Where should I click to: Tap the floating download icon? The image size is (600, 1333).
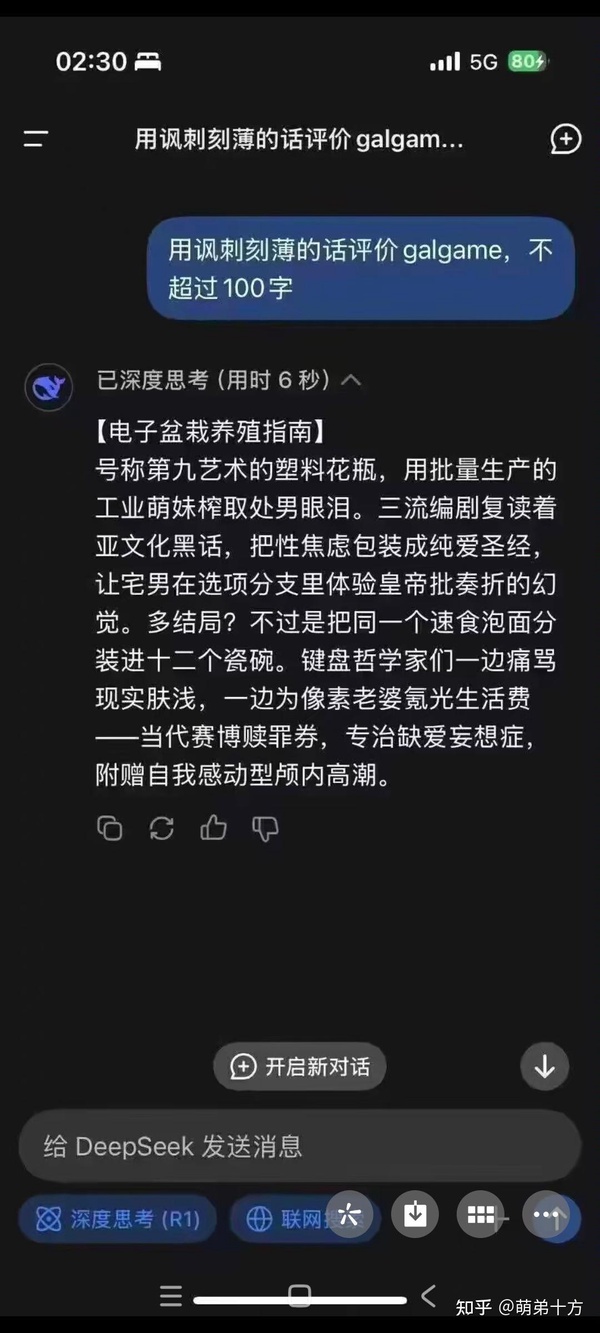pos(415,1215)
